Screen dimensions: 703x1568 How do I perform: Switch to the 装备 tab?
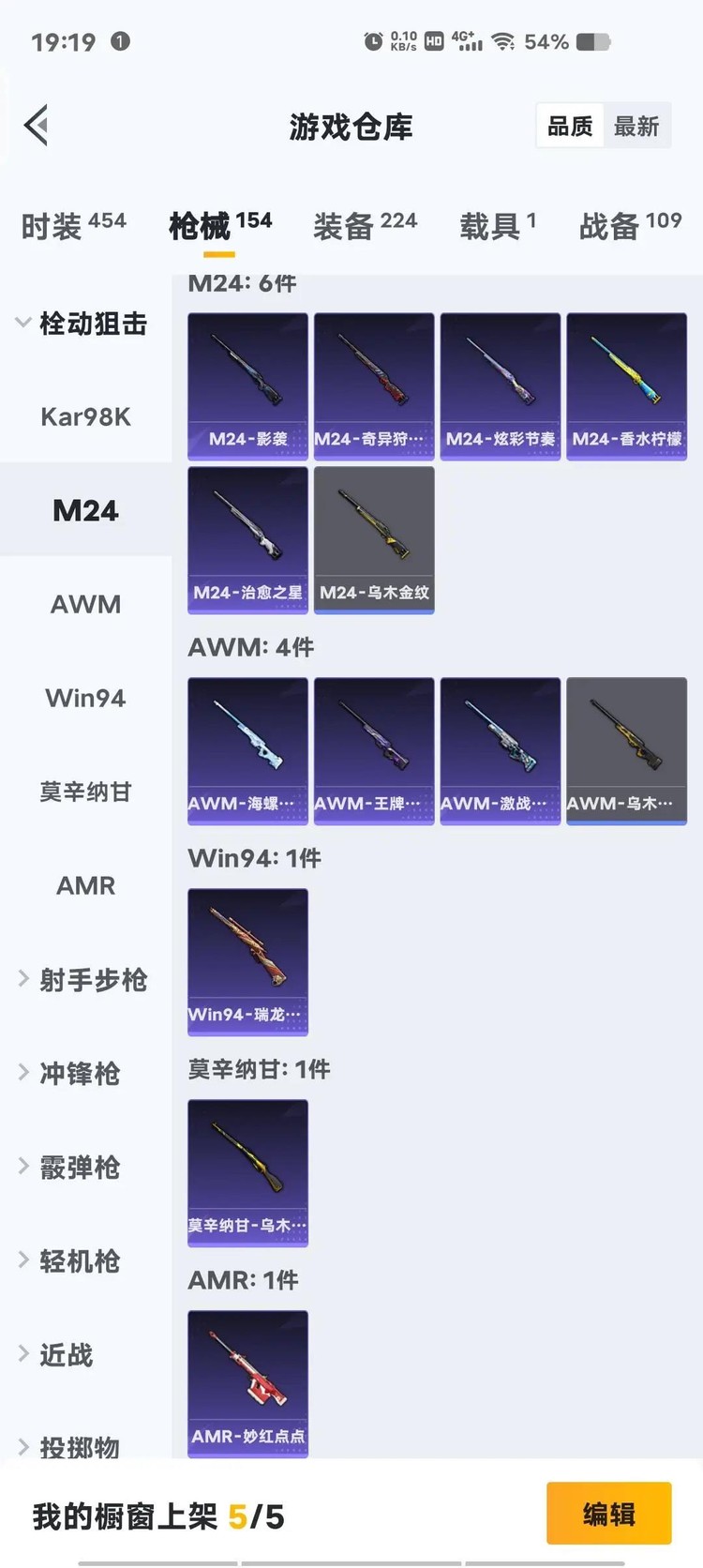pyautogui.click(x=365, y=225)
